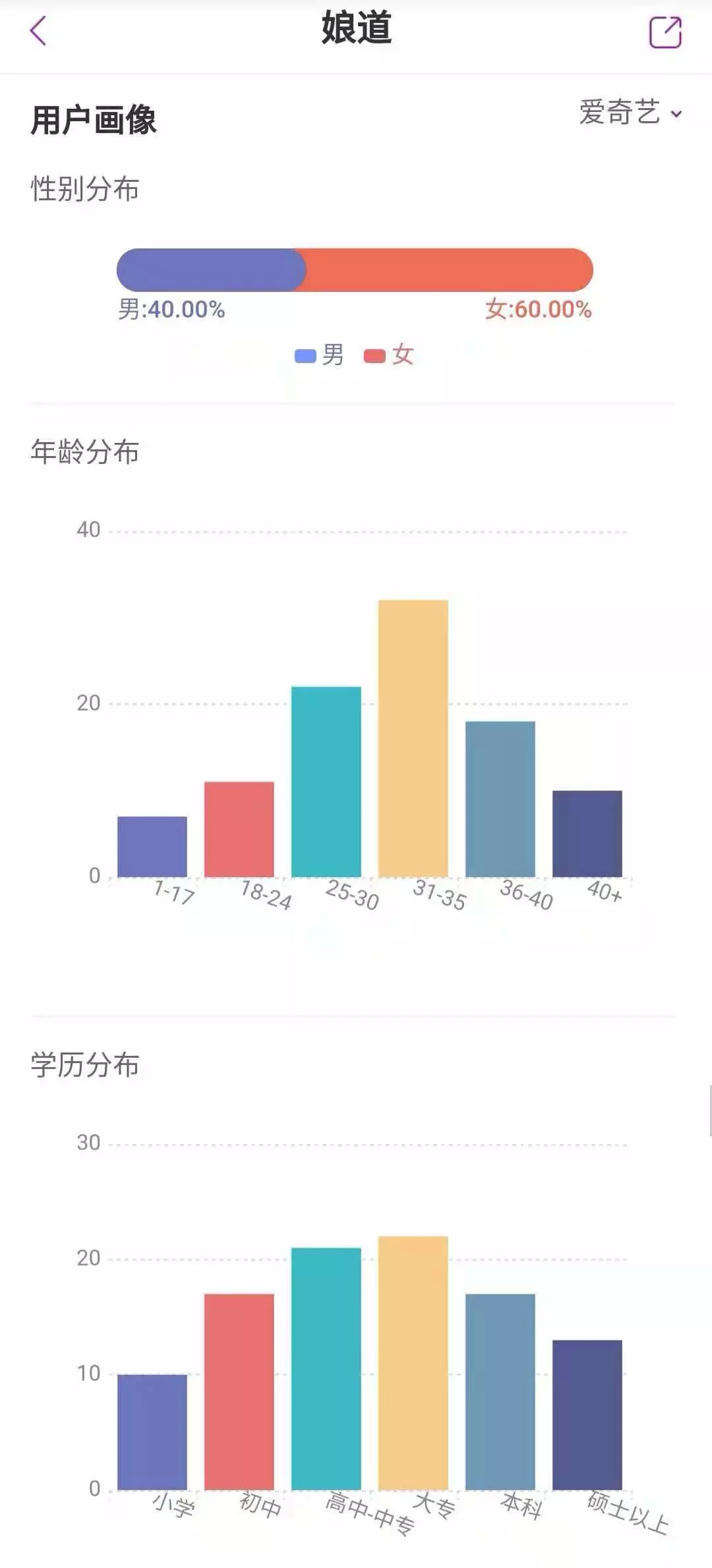Go back using the top-left arrow
Image resolution: width=712 pixels, height=1568 pixels.
point(38,31)
